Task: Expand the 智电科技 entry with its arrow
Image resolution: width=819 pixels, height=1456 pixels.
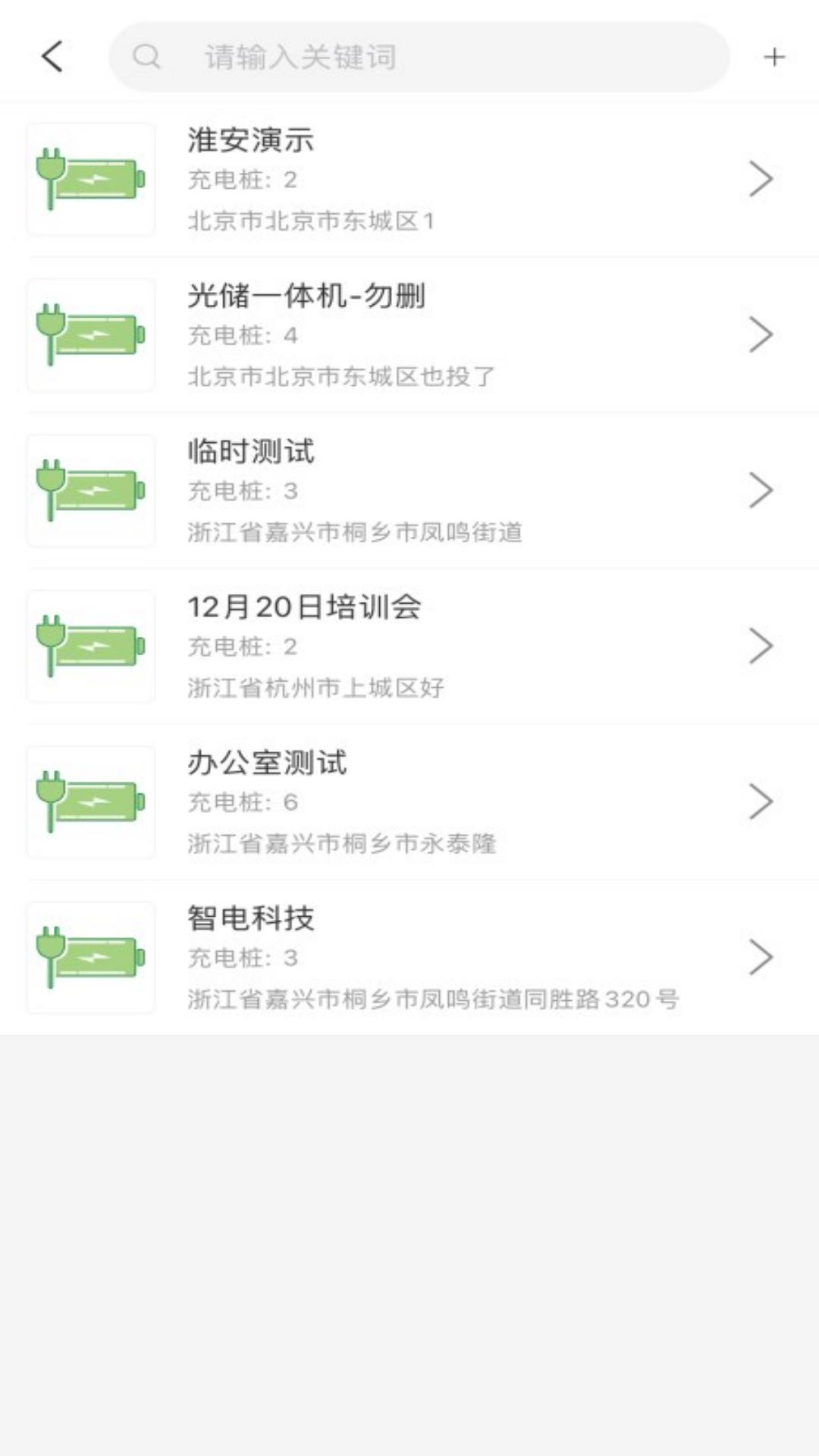Action: click(761, 957)
